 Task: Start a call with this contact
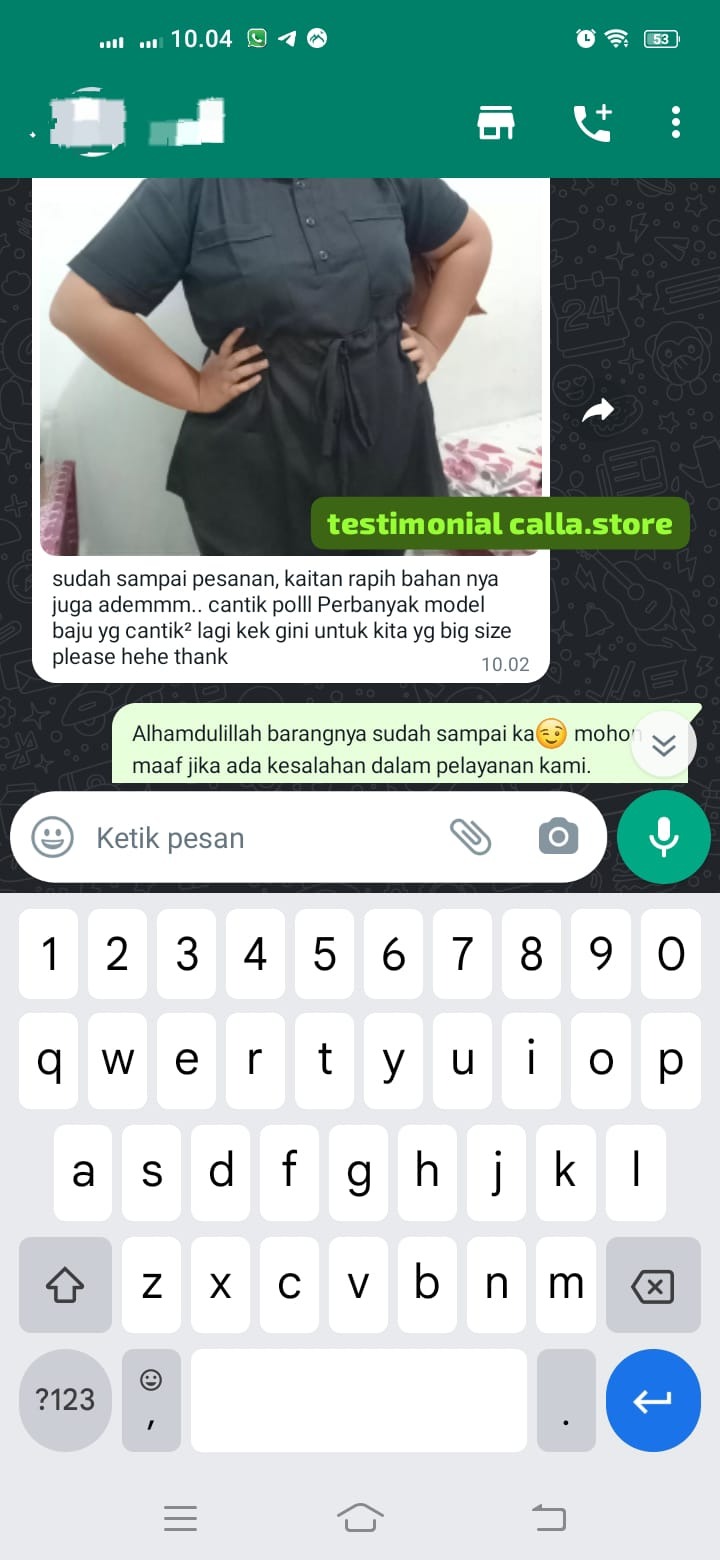[592, 122]
